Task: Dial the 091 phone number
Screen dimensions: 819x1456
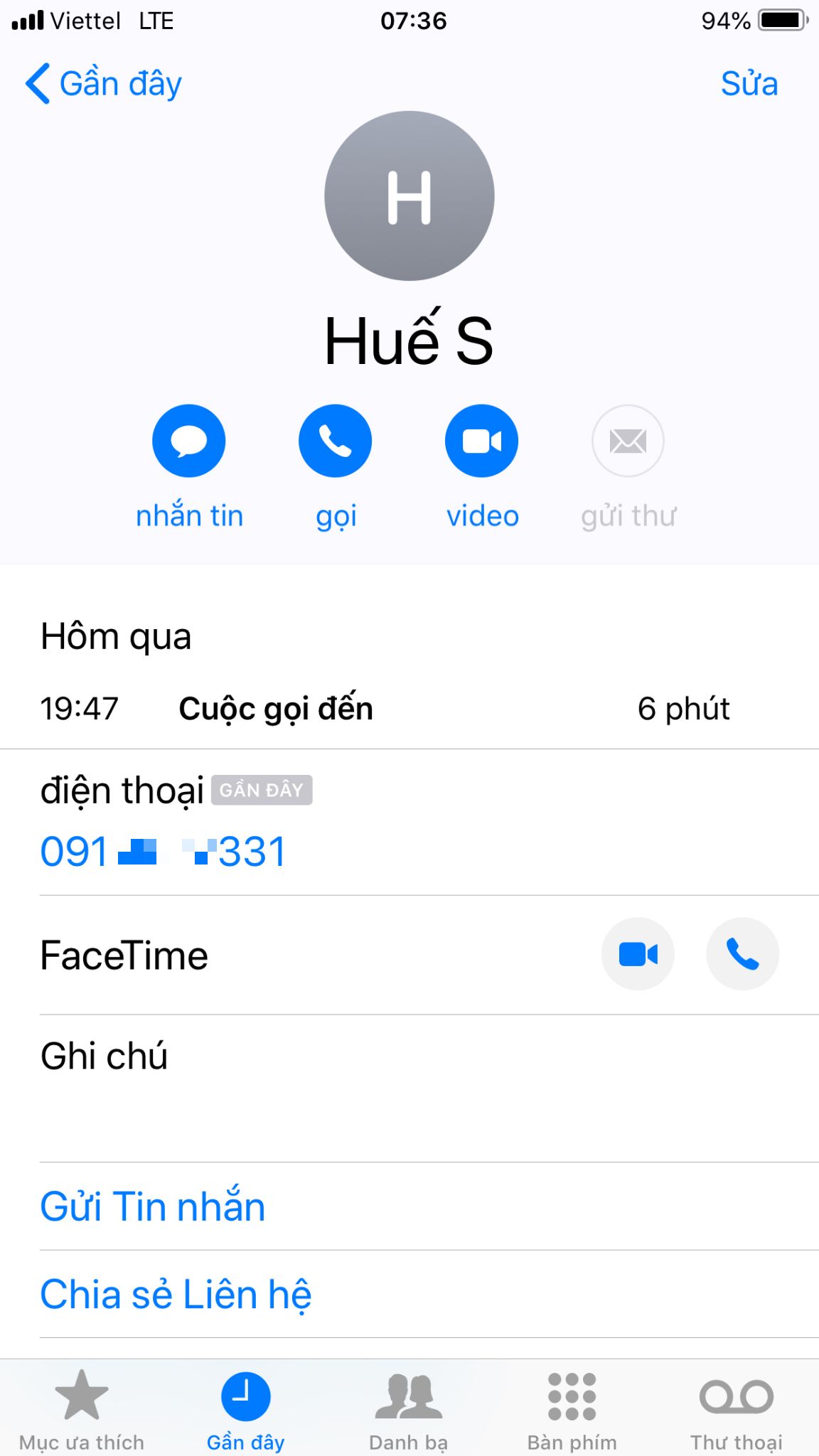Action: [164, 851]
